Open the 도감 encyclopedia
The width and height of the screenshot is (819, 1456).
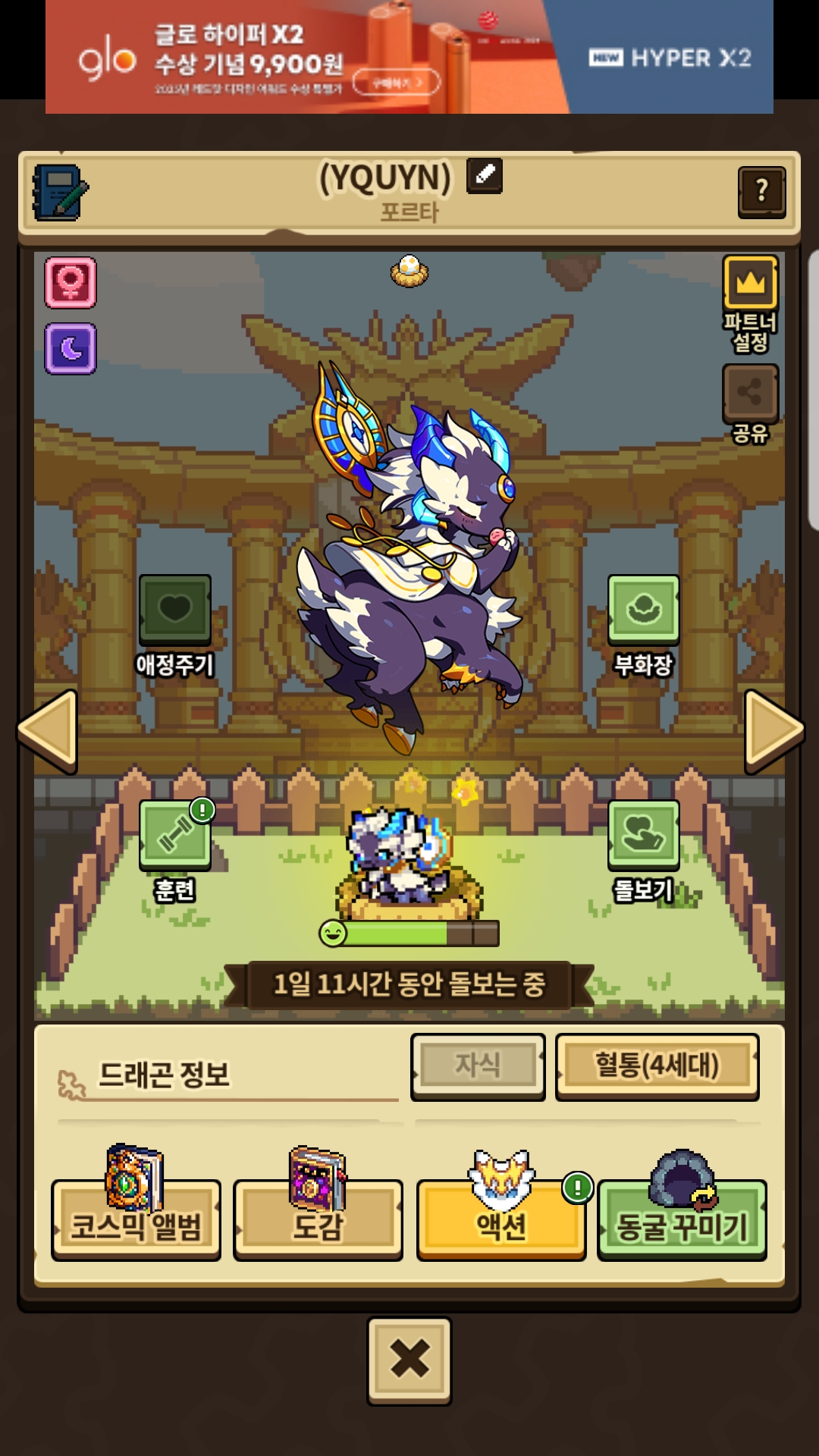click(318, 1219)
